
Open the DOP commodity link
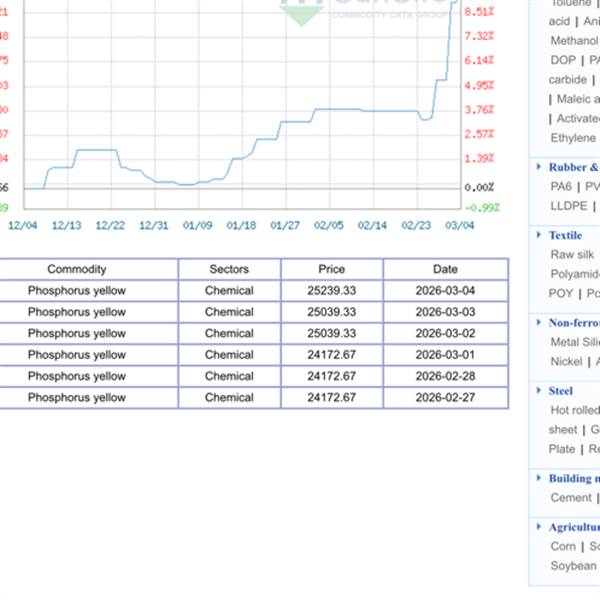click(x=562, y=60)
